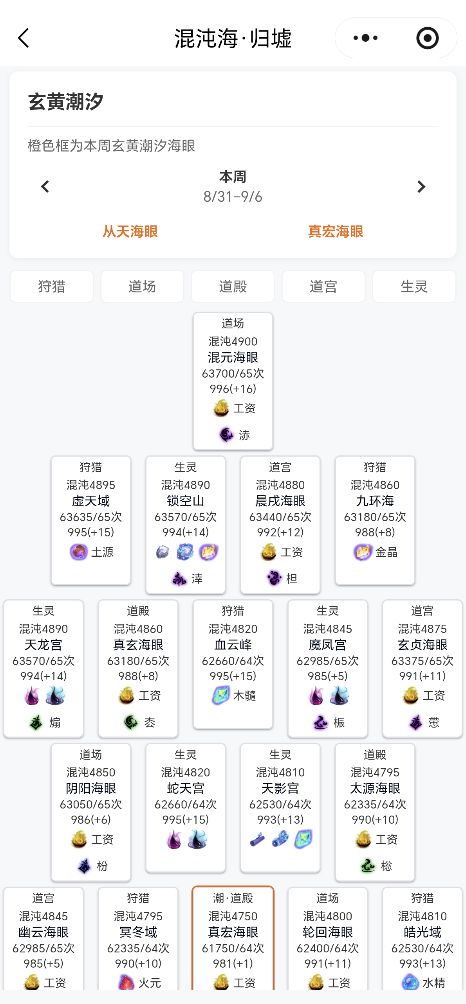Image resolution: width=466 pixels, height=1004 pixels.
Task: Advance to the next week's tide
Action: [x=421, y=186]
